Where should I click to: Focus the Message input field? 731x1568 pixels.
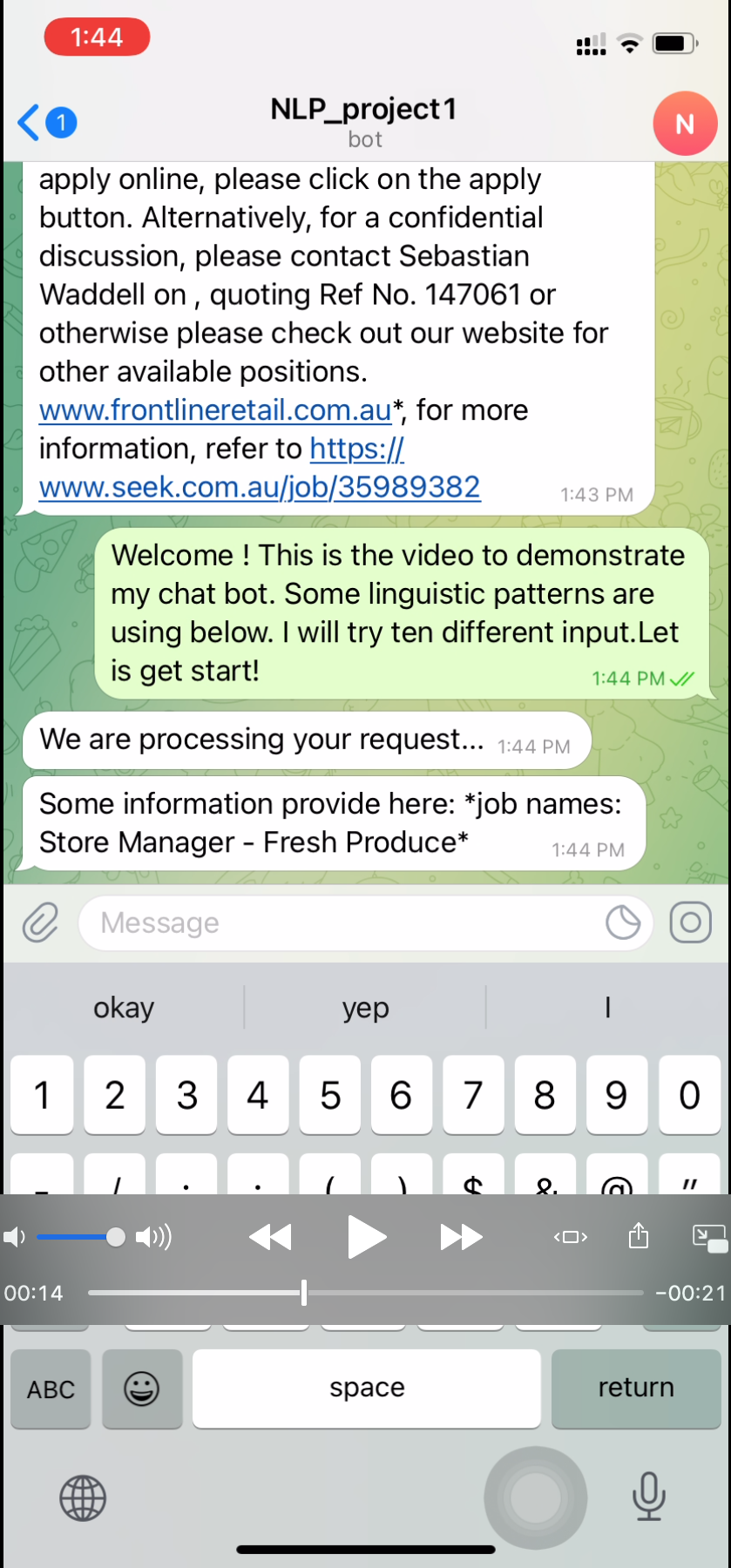tap(340, 923)
